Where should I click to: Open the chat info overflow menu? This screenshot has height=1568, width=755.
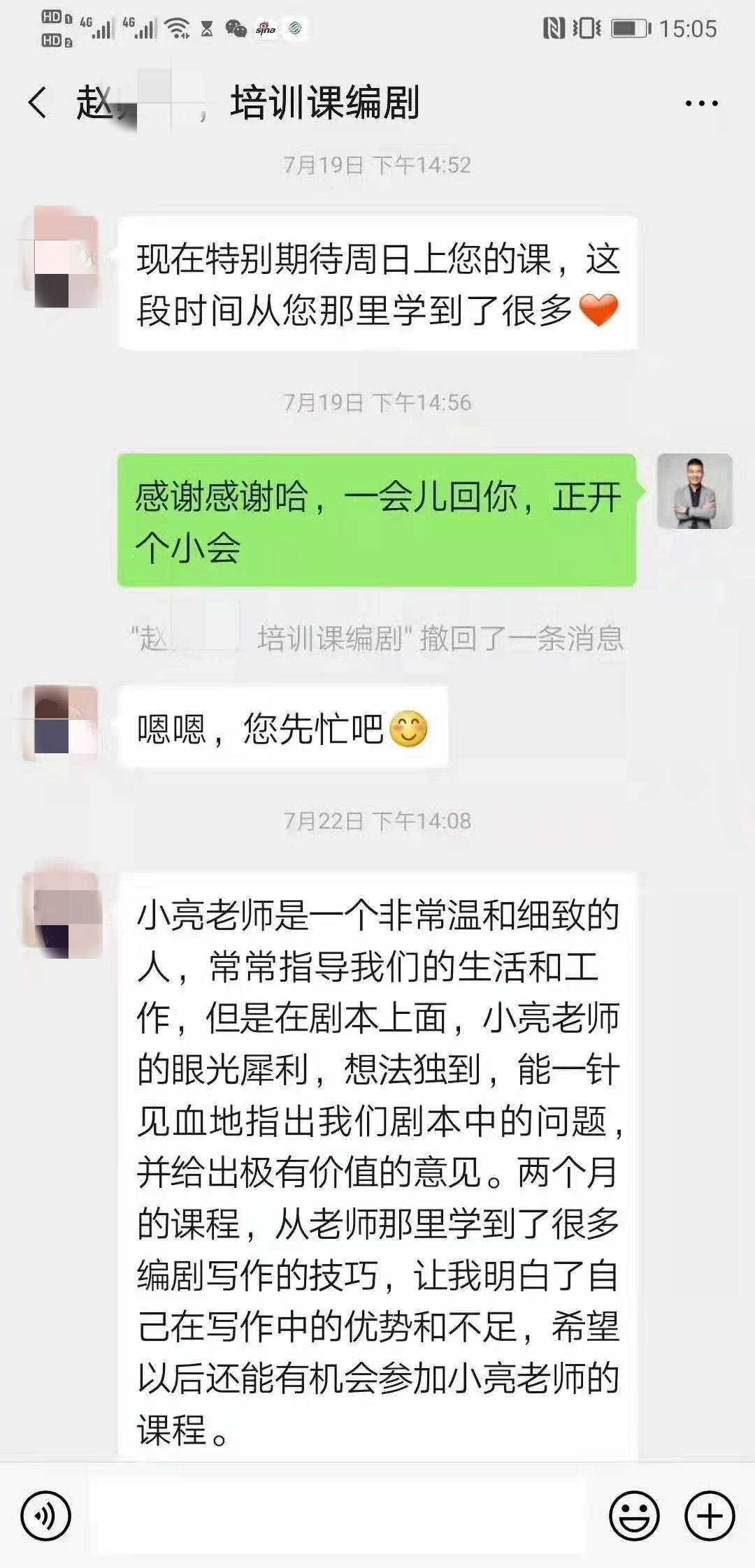pos(701,103)
